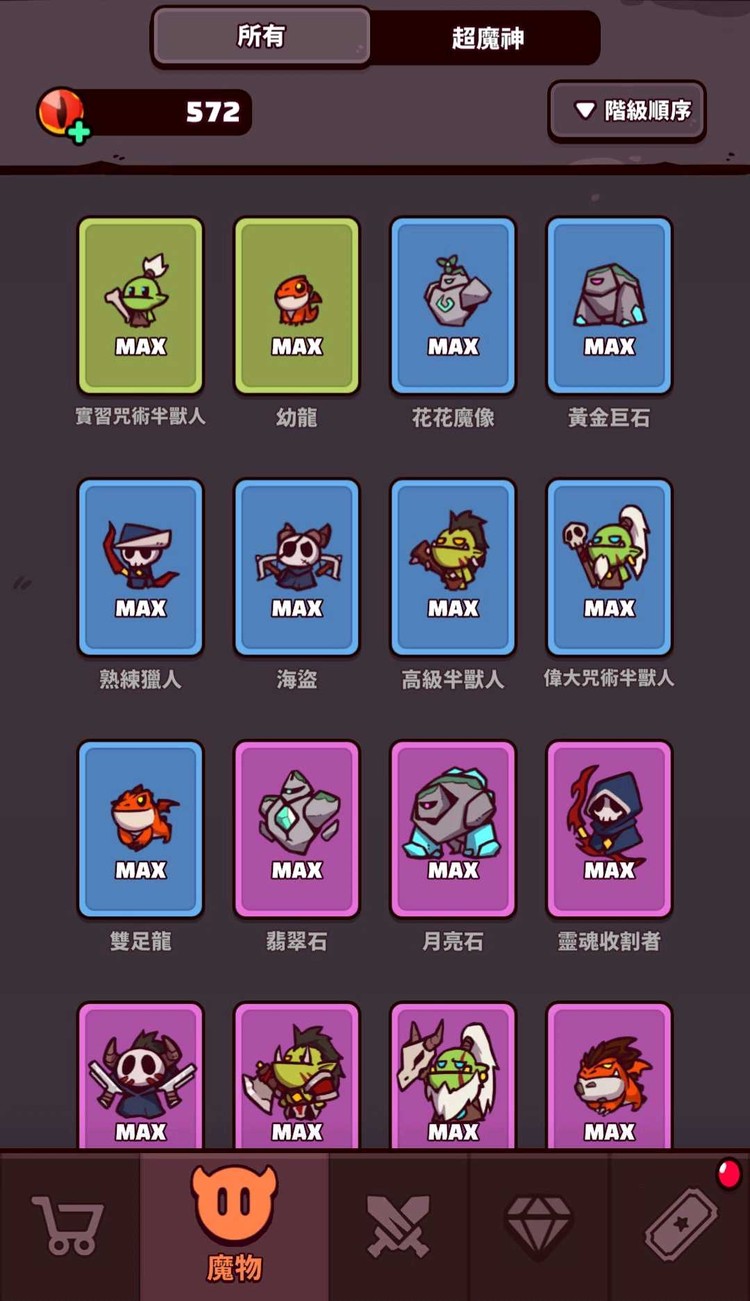Open the ticket tab with red dot
The width and height of the screenshot is (750, 1301).
pyautogui.click(x=682, y=1225)
